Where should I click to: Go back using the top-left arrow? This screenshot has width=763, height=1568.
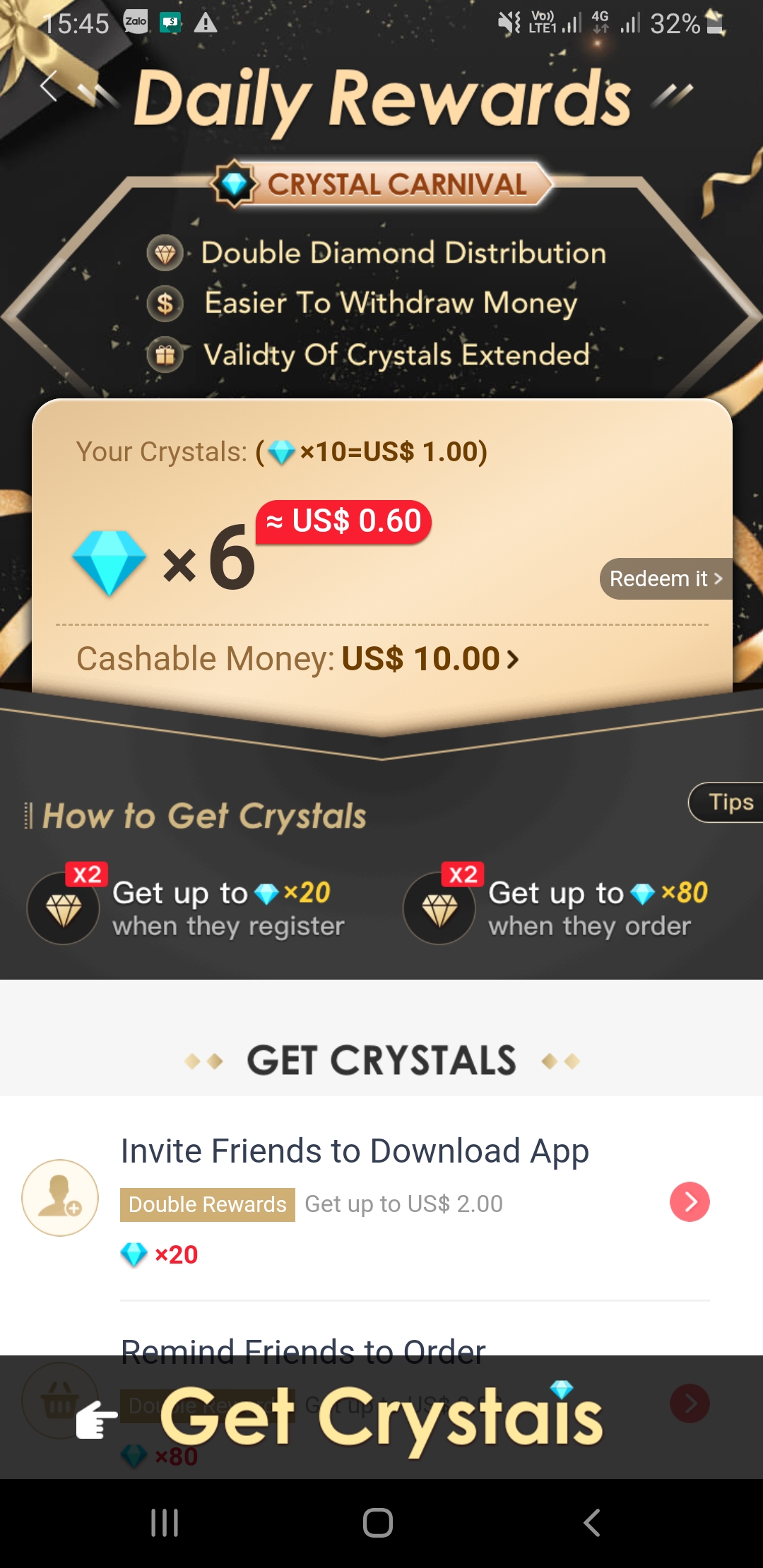coord(49,88)
